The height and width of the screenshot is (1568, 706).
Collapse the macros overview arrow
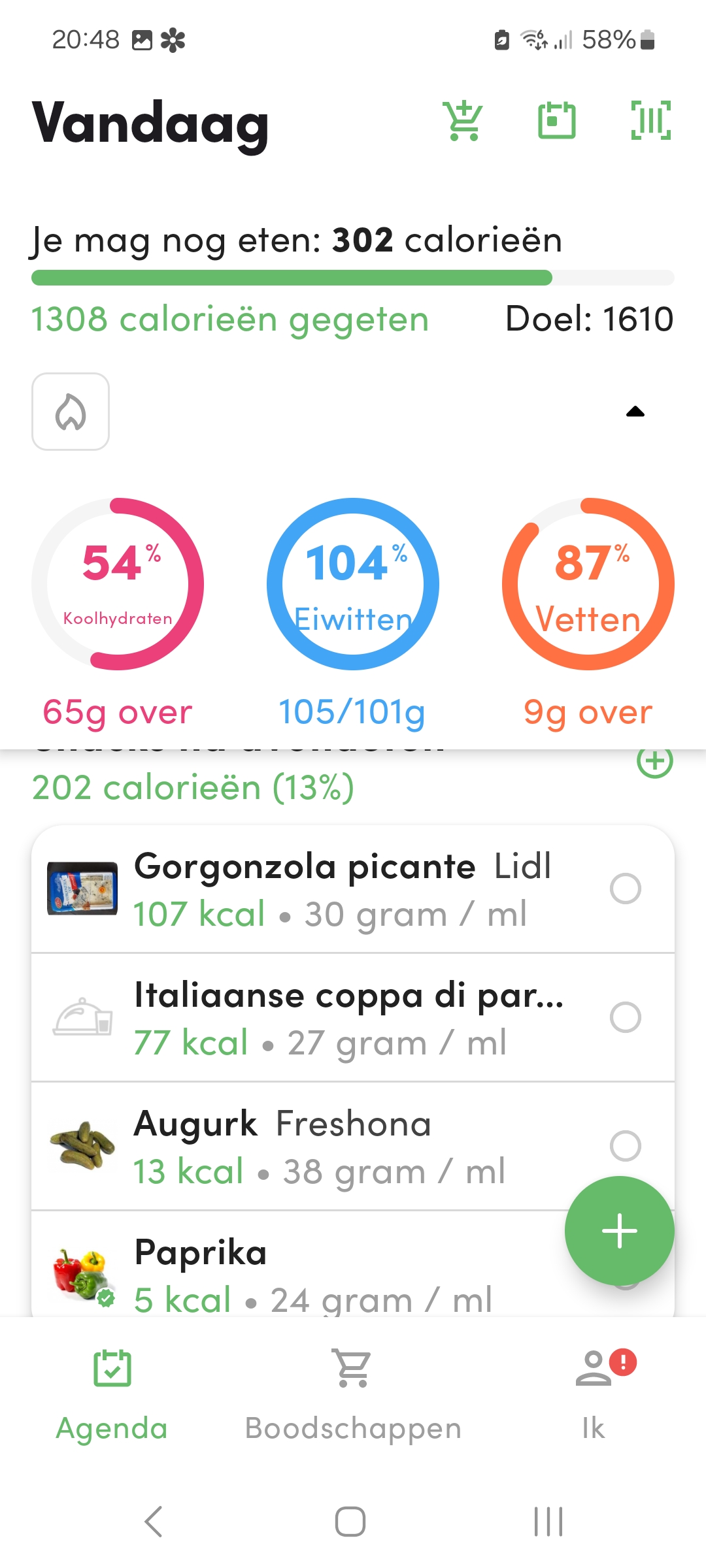tap(635, 412)
